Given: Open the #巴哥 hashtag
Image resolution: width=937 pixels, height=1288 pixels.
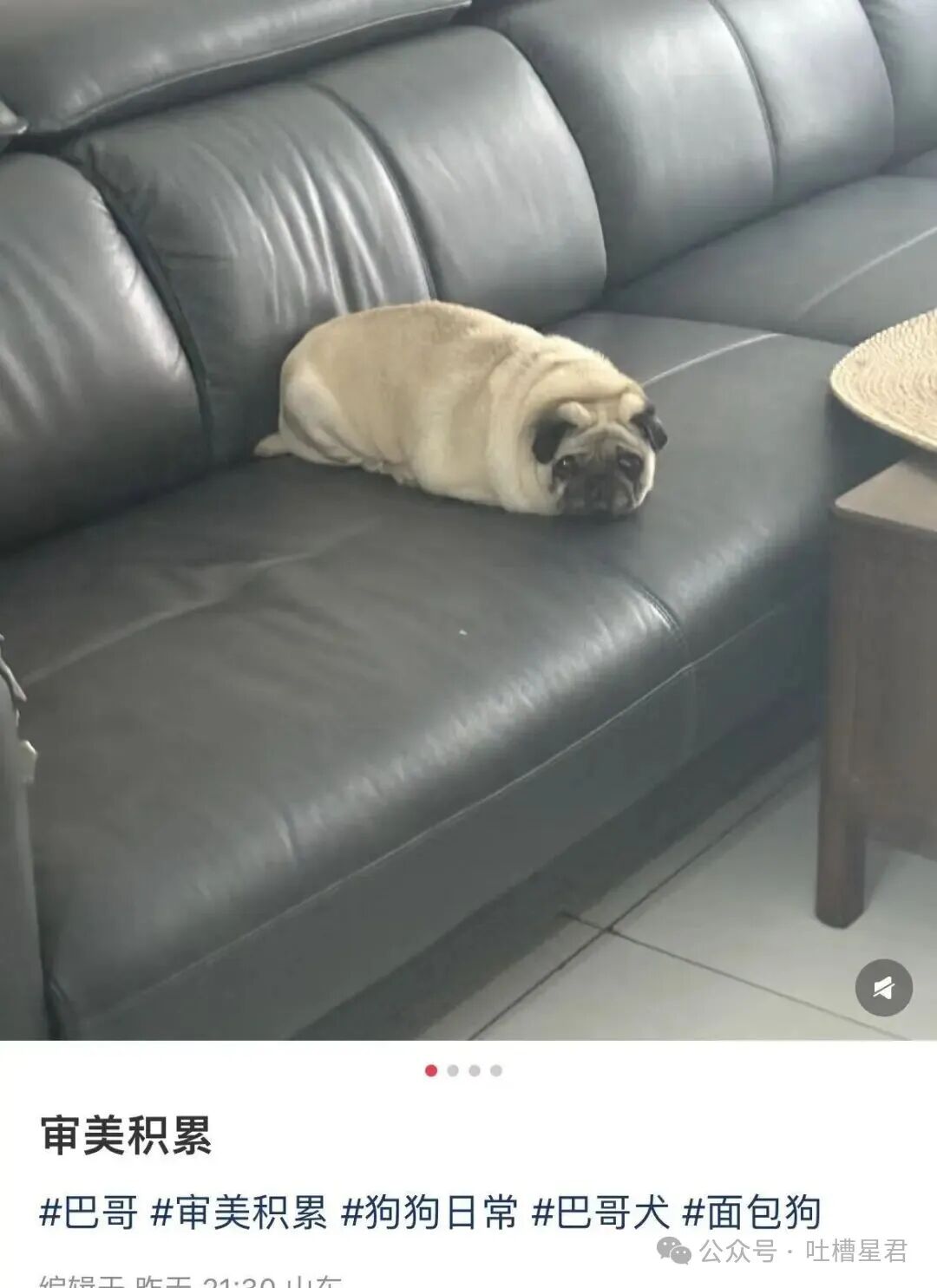Looking at the screenshot, I should point(89,1212).
